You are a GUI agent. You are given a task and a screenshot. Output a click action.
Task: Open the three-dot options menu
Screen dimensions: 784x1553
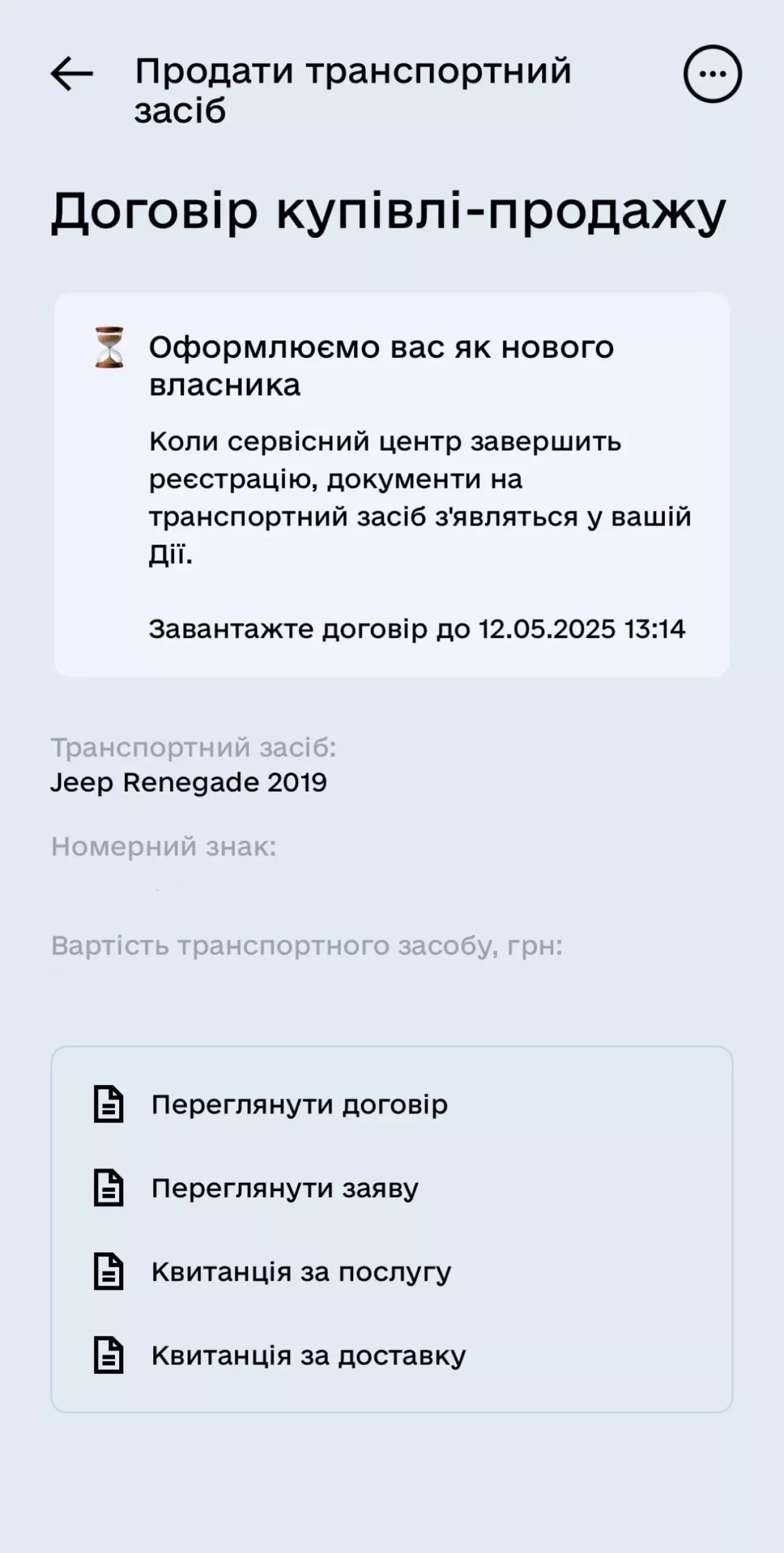[x=713, y=74]
